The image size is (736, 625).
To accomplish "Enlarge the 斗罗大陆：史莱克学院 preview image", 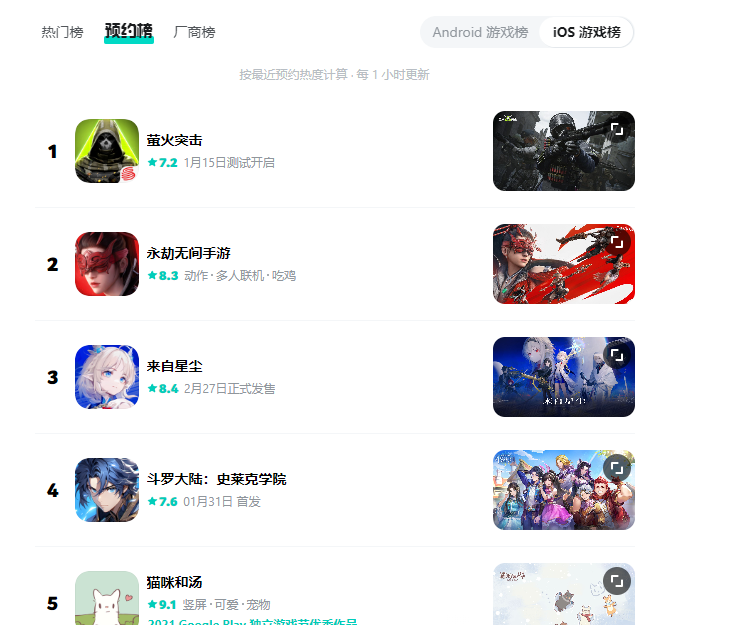I will pos(617,468).
